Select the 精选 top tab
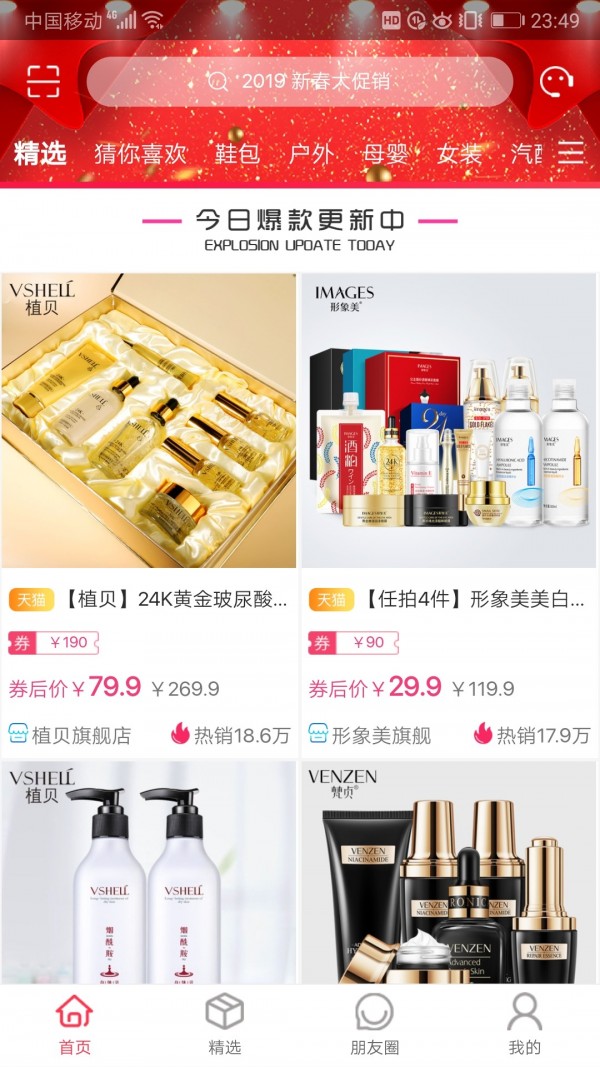Image resolution: width=600 pixels, height=1067 pixels. point(40,153)
